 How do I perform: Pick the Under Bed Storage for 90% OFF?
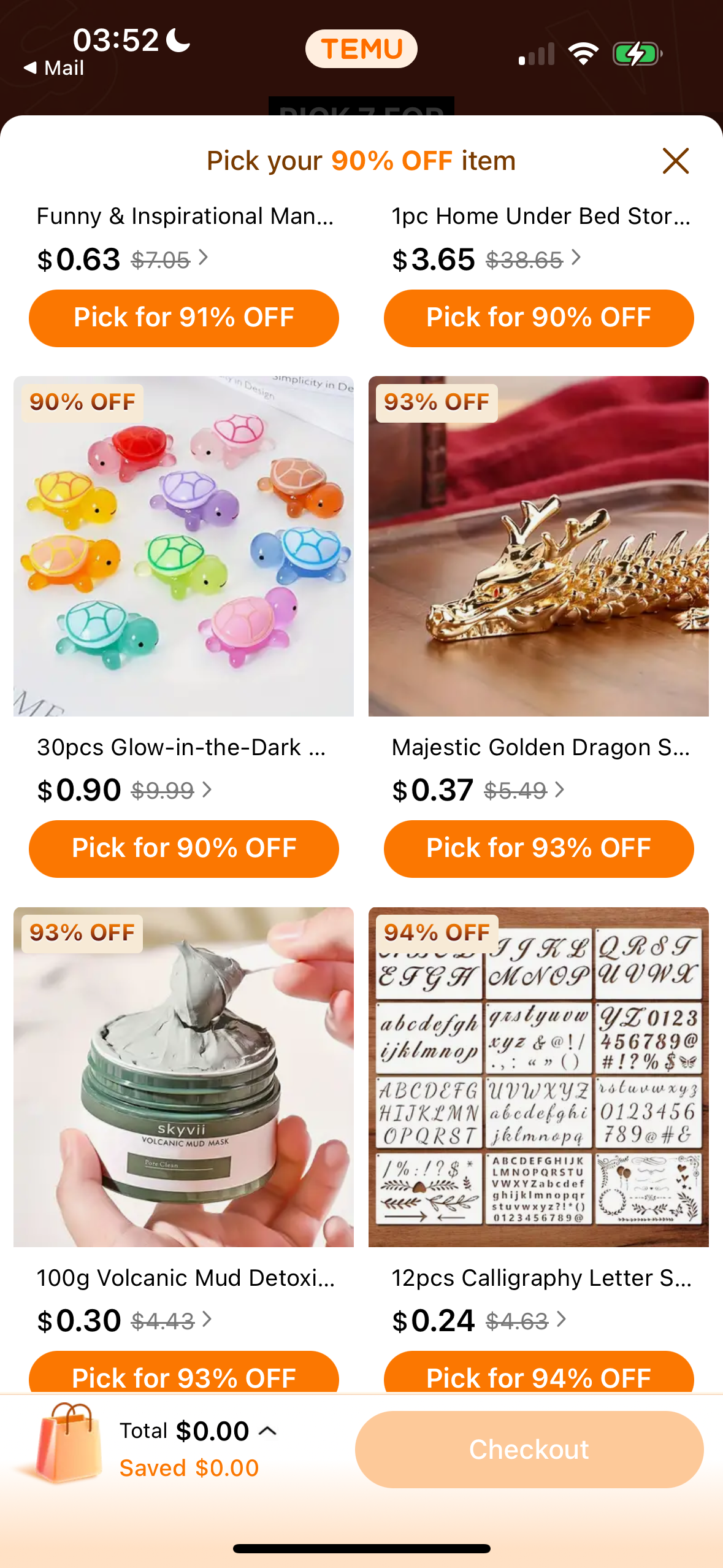(538, 318)
